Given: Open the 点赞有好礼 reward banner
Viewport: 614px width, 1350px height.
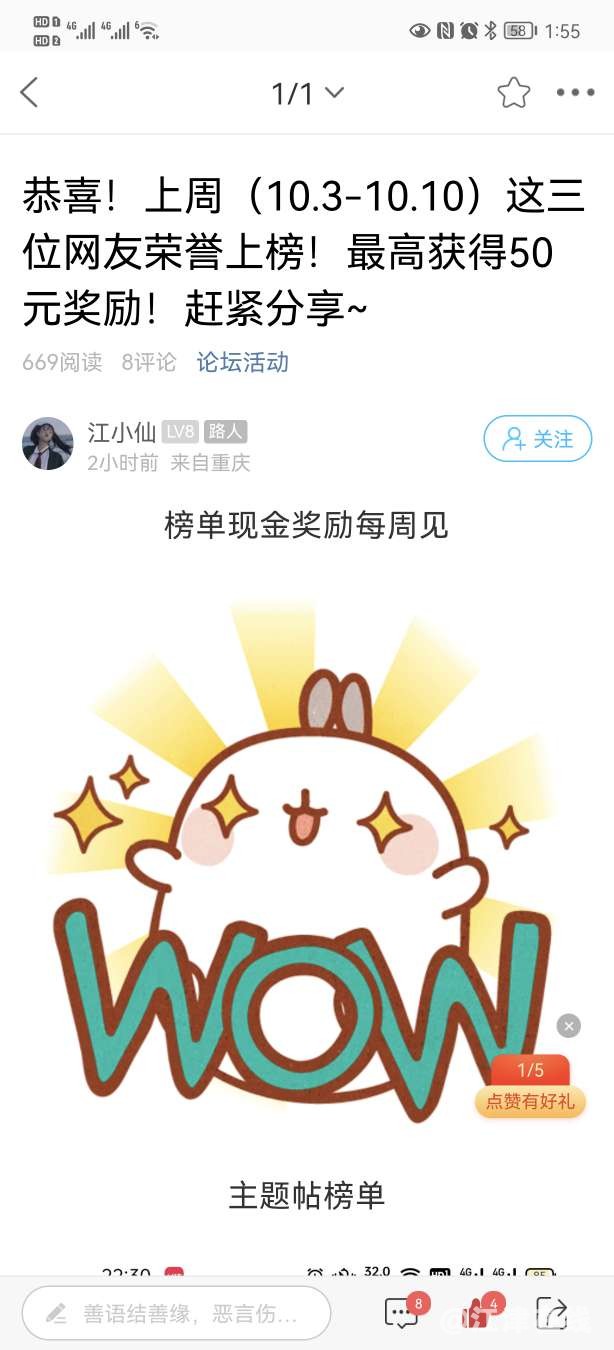Looking at the screenshot, I should tap(530, 1087).
